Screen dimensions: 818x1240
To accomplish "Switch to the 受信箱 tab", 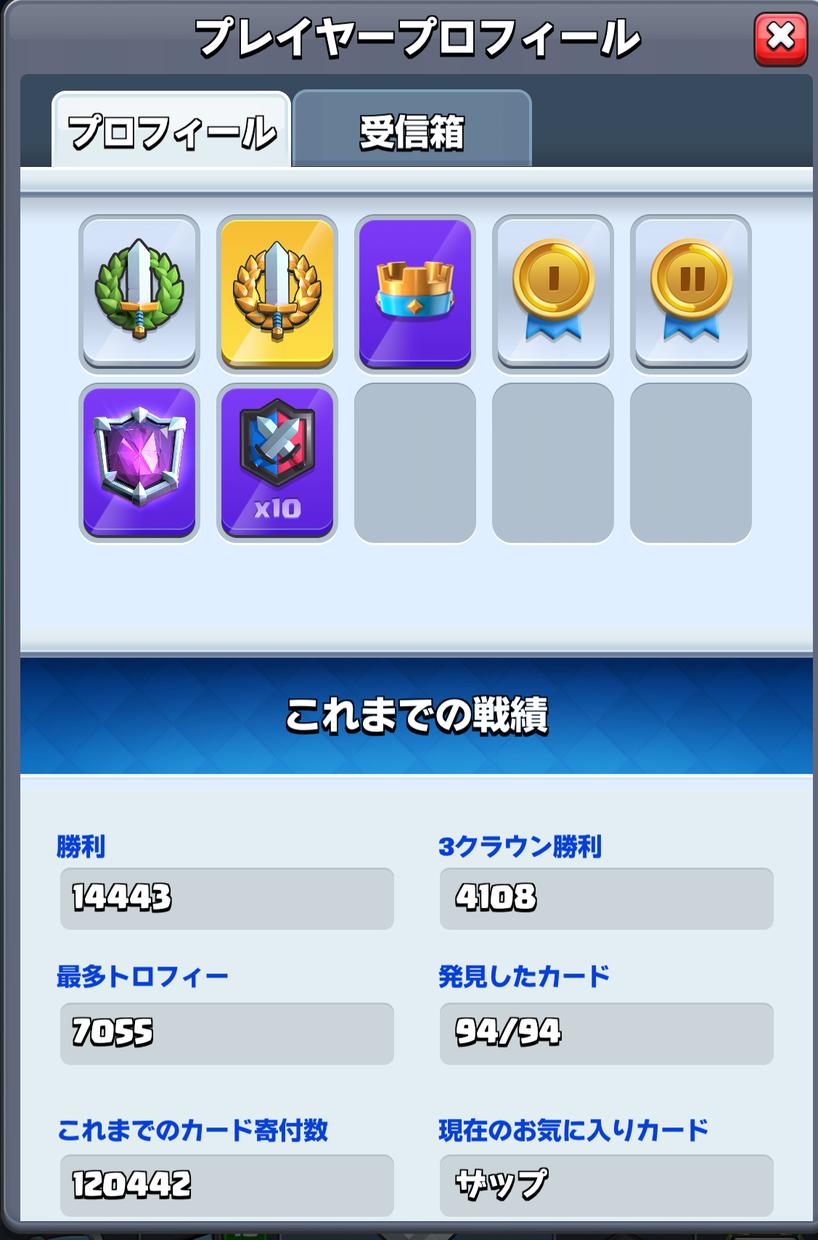I will point(411,131).
